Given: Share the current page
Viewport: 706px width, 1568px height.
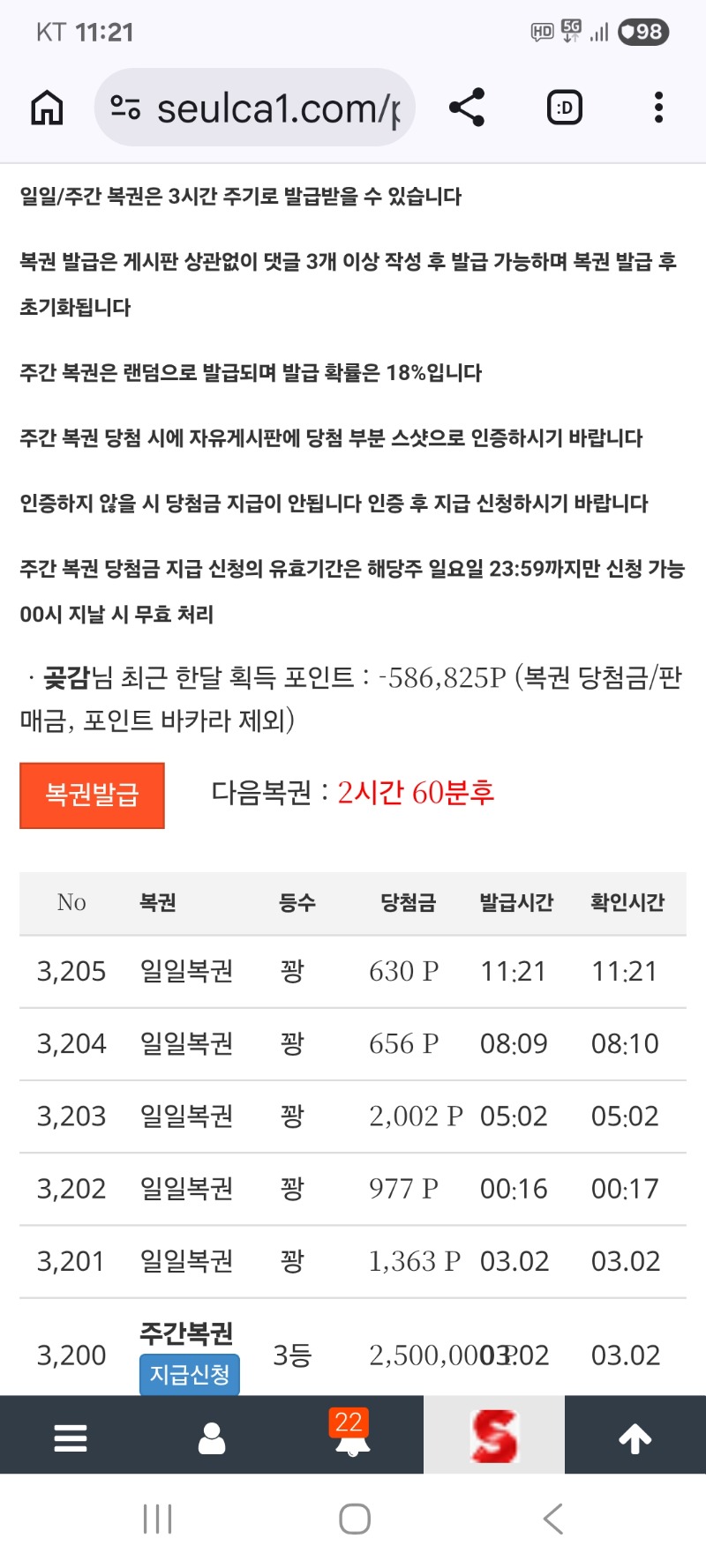Looking at the screenshot, I should (x=467, y=108).
